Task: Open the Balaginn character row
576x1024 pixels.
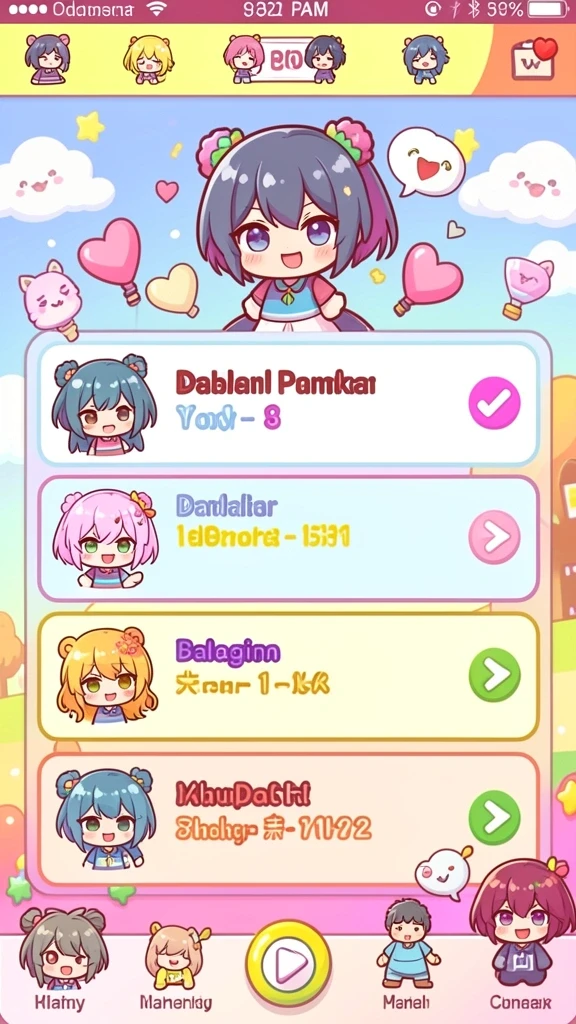Action: tap(288, 677)
